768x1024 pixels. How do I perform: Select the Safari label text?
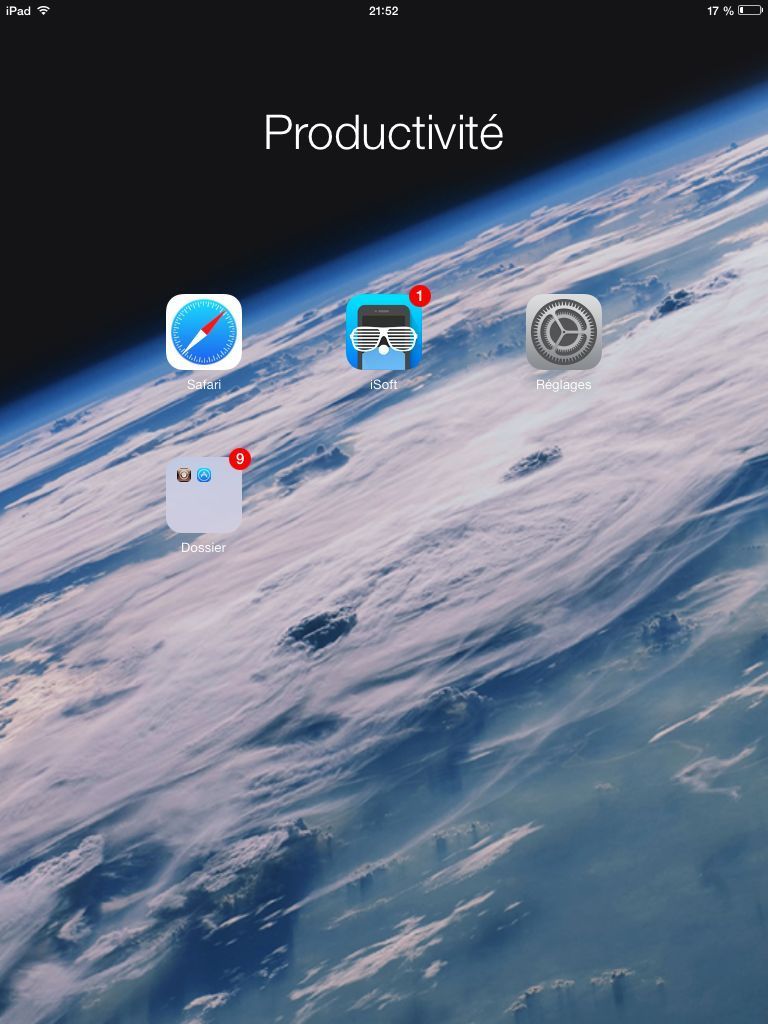[x=204, y=384]
